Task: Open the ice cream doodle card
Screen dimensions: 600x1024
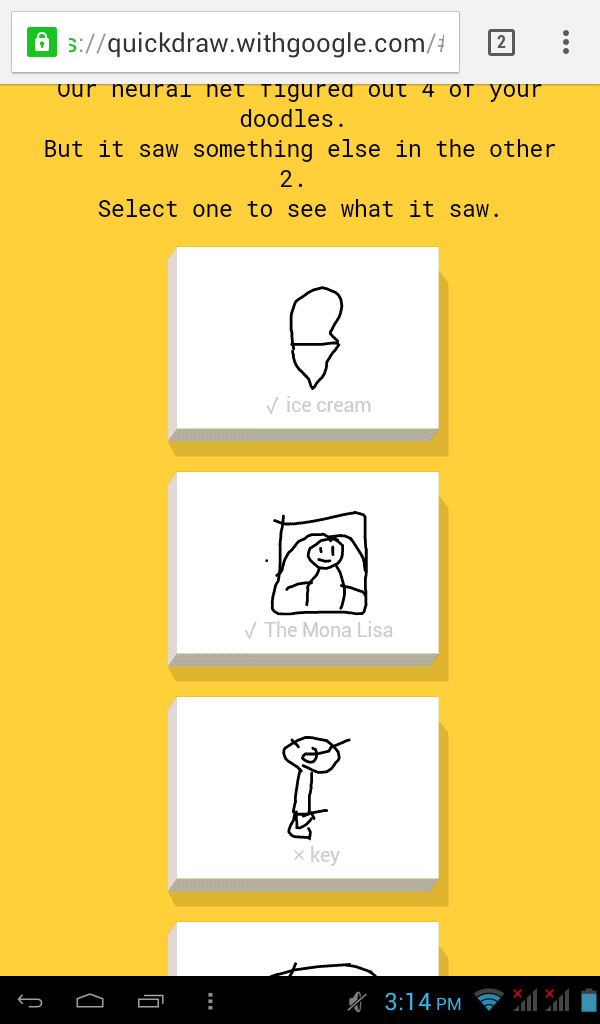Action: (x=307, y=338)
